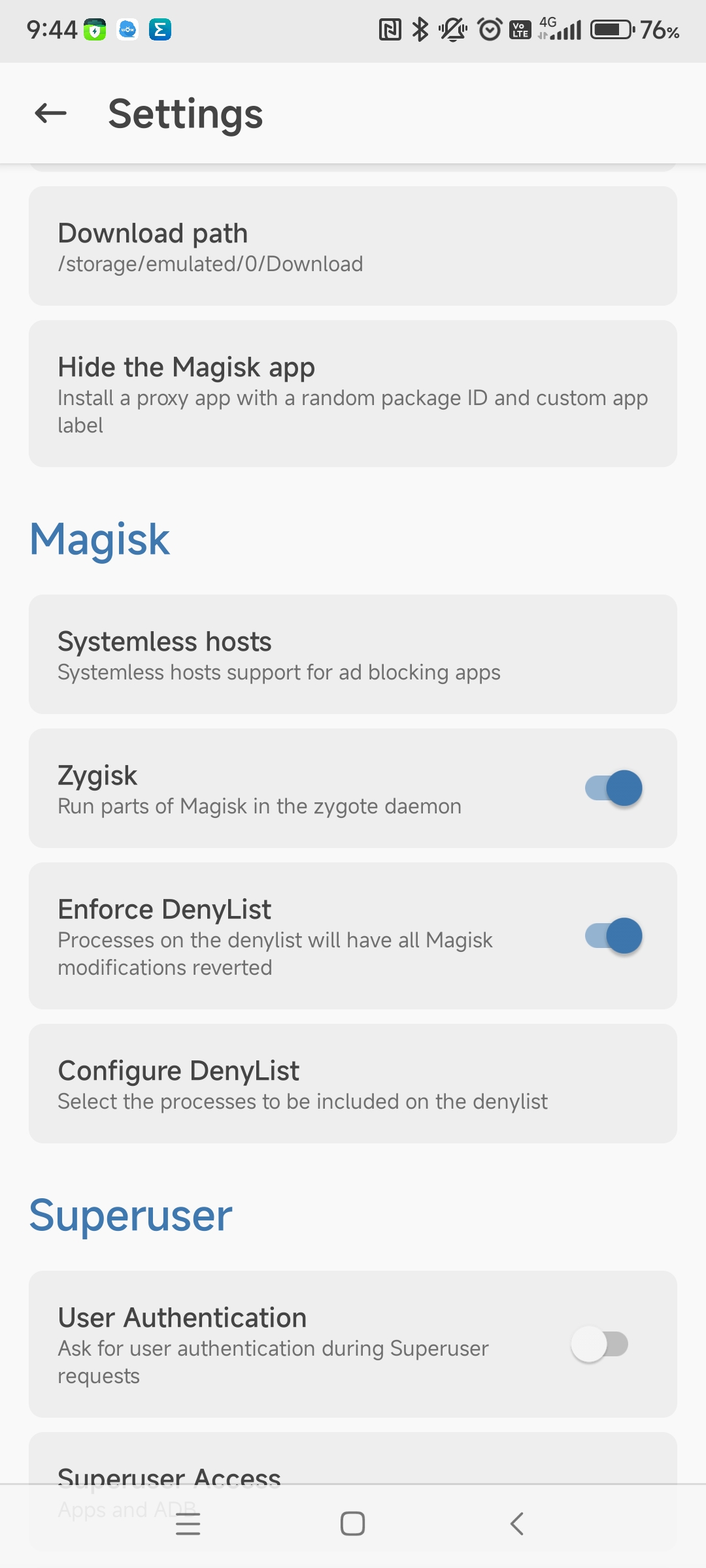Open Hide the Magisk app option

[x=352, y=393]
